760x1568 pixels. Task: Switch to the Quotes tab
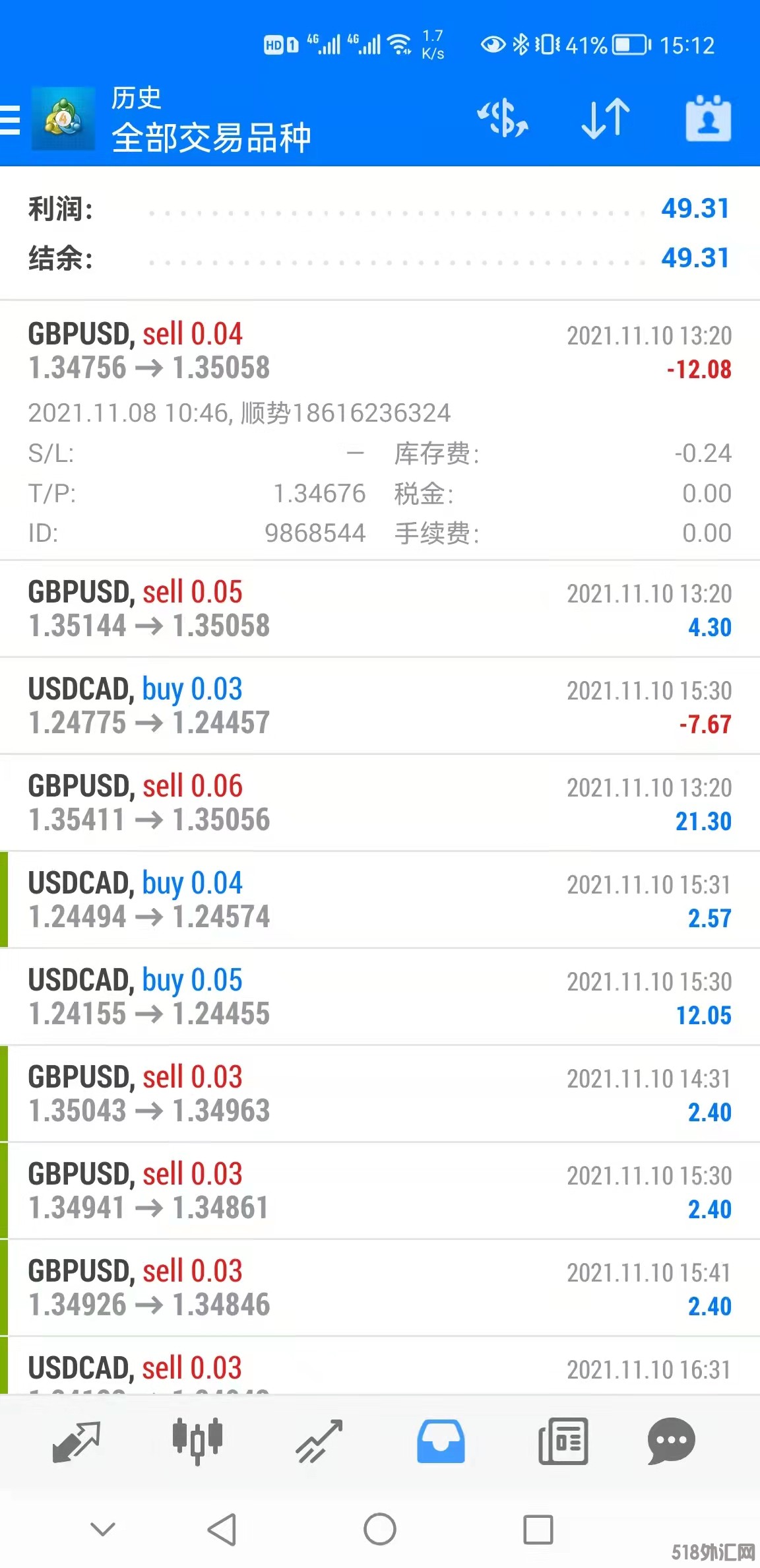click(76, 1441)
